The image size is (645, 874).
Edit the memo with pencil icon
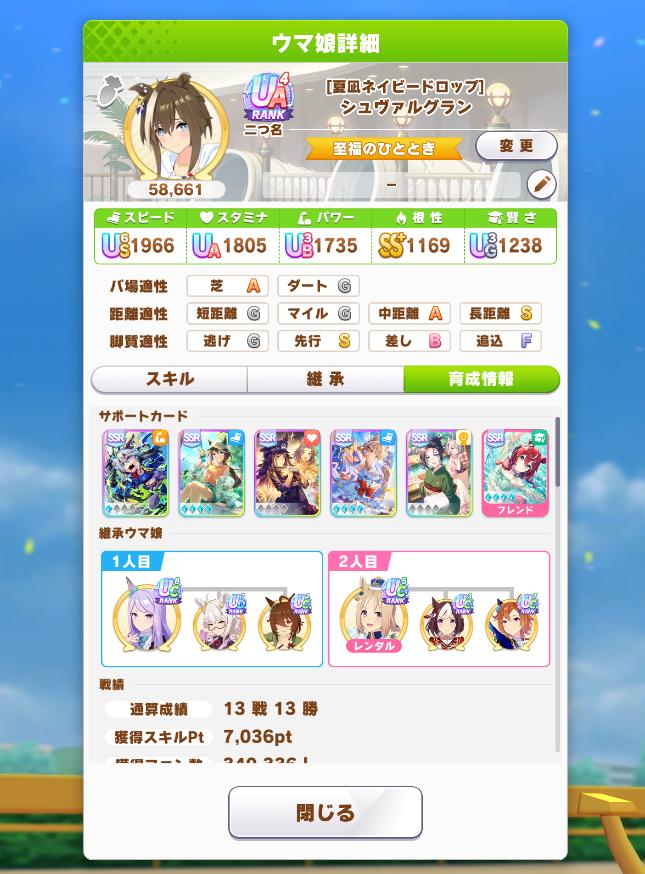(541, 184)
